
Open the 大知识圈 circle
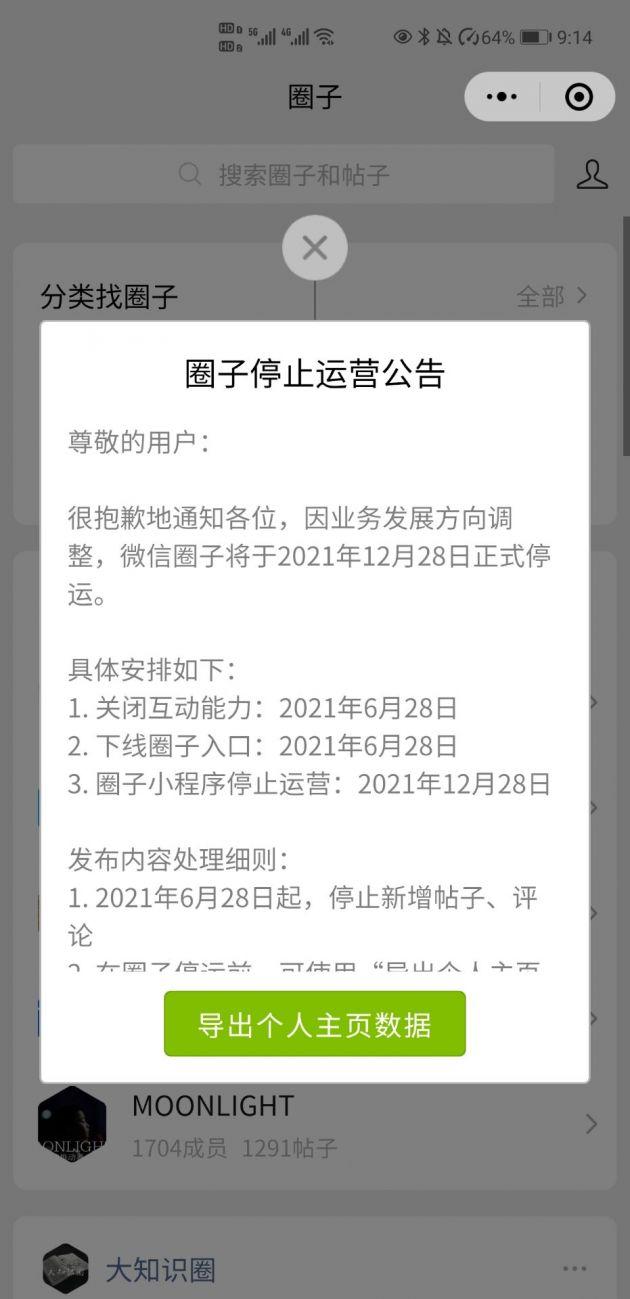coord(160,1270)
